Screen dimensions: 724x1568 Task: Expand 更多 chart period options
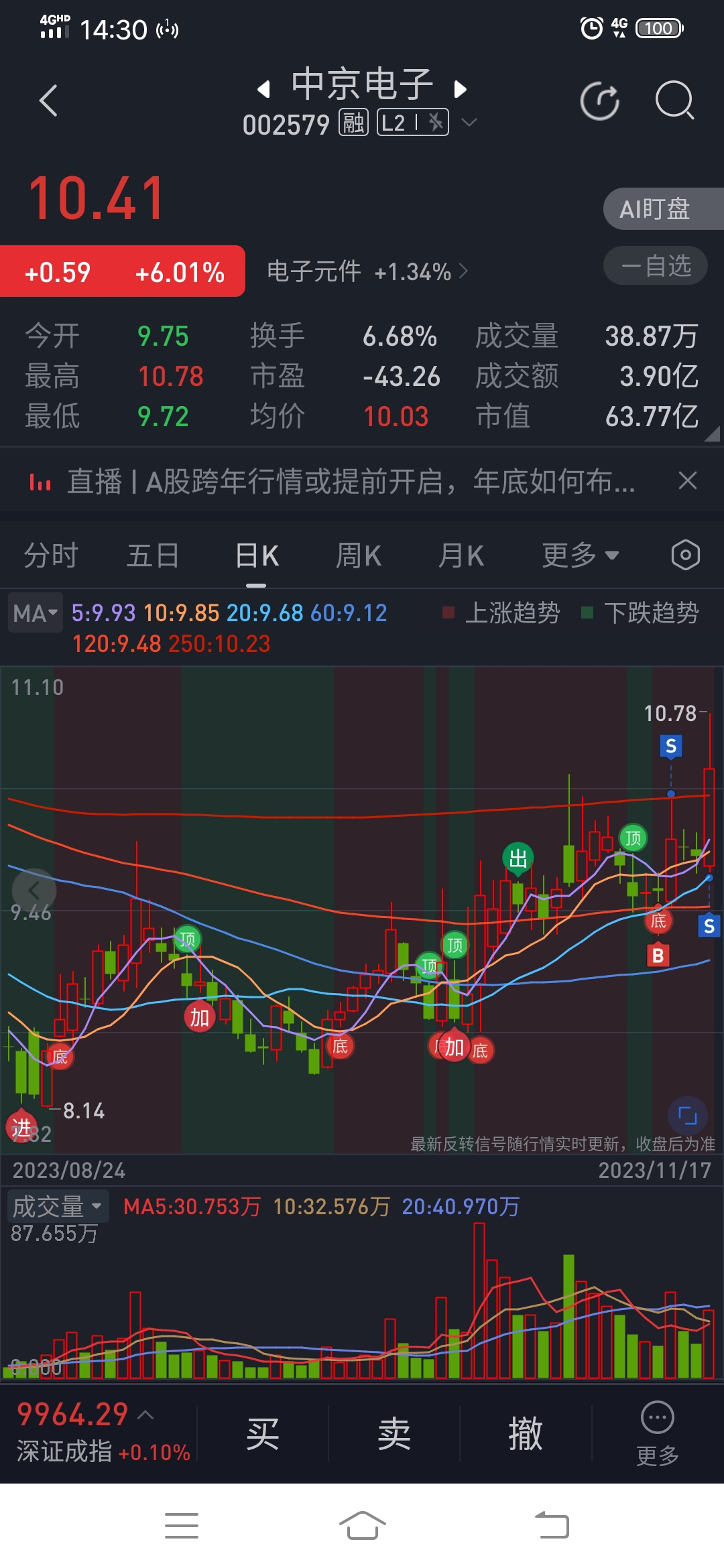pyautogui.click(x=581, y=556)
